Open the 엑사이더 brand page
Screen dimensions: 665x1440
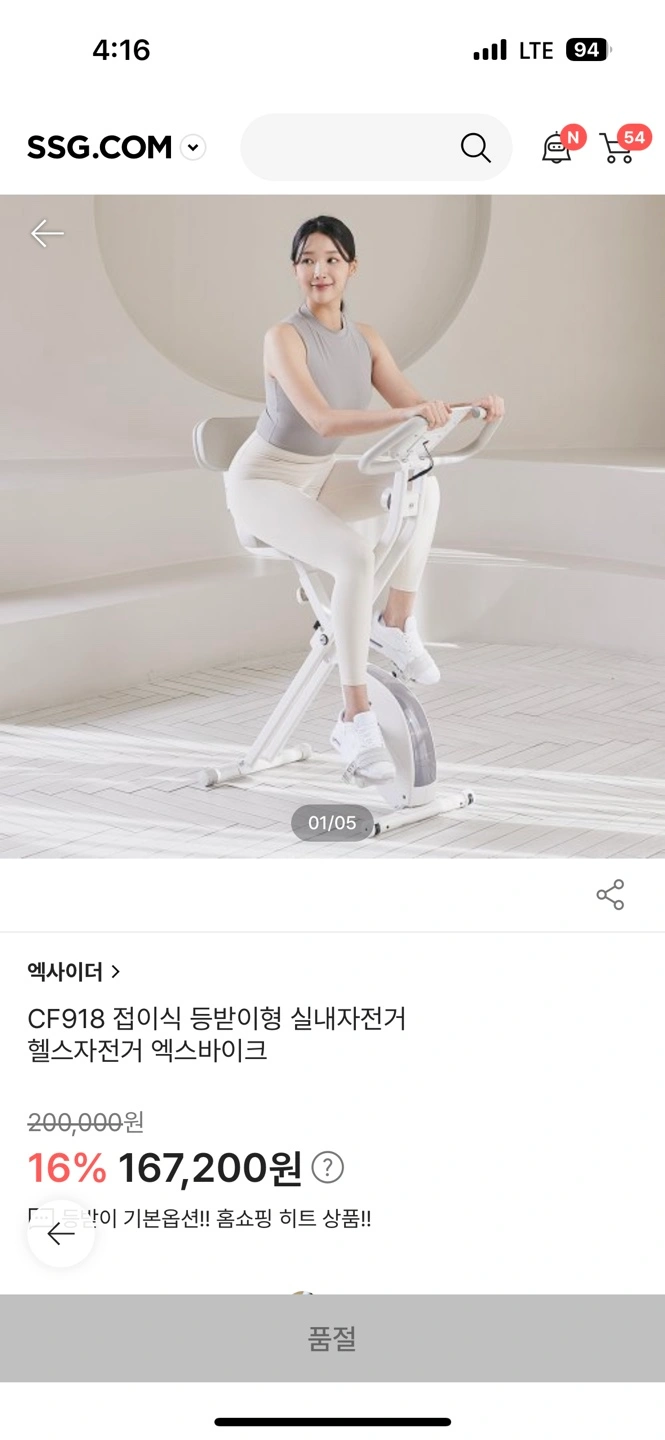74,971
